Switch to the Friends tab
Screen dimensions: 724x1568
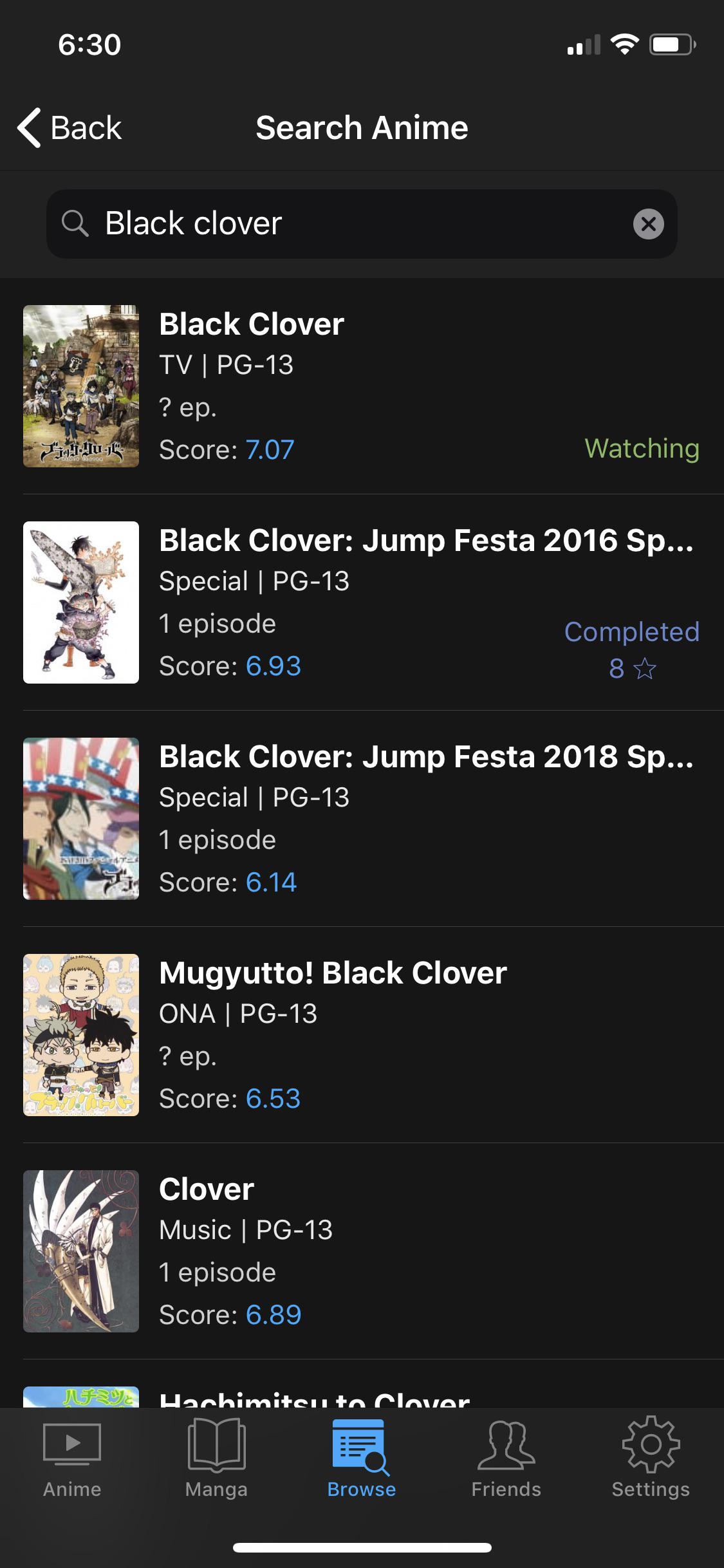click(506, 1459)
